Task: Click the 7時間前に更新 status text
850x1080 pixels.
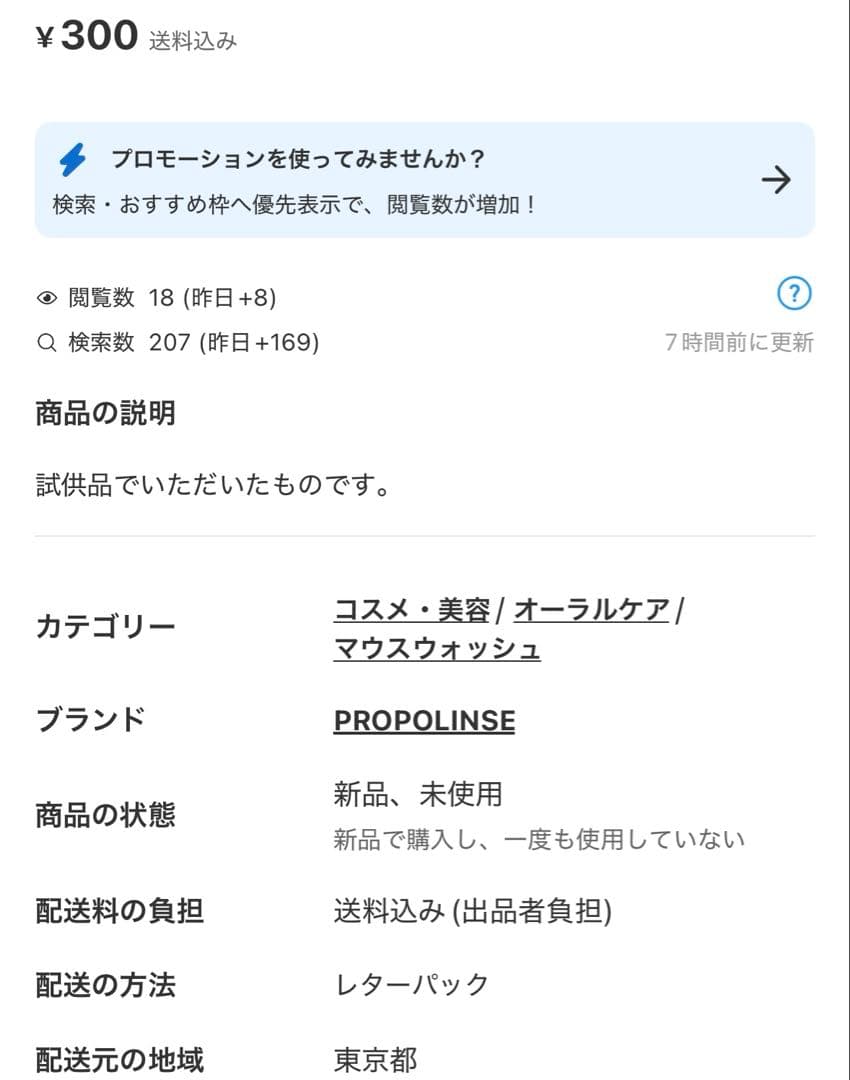Action: tap(740, 342)
